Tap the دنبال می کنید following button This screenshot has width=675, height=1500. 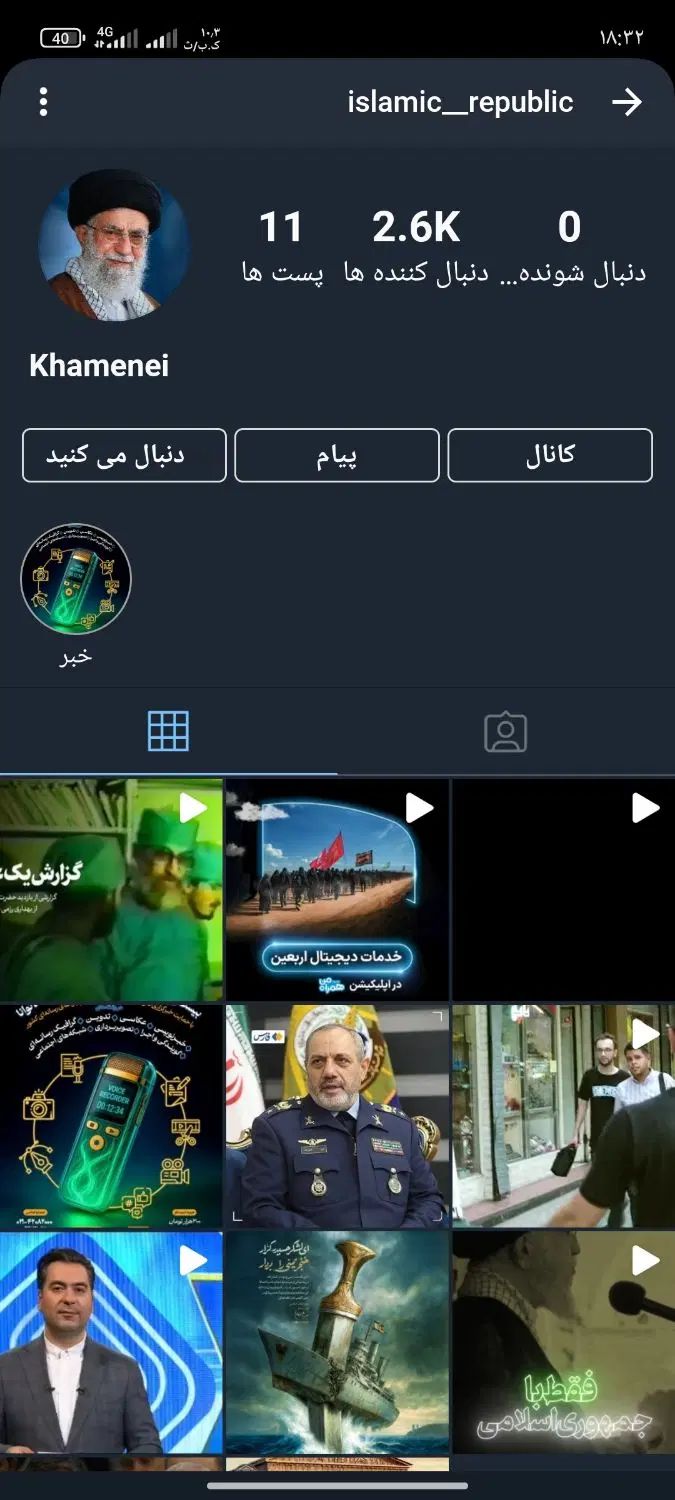click(124, 456)
